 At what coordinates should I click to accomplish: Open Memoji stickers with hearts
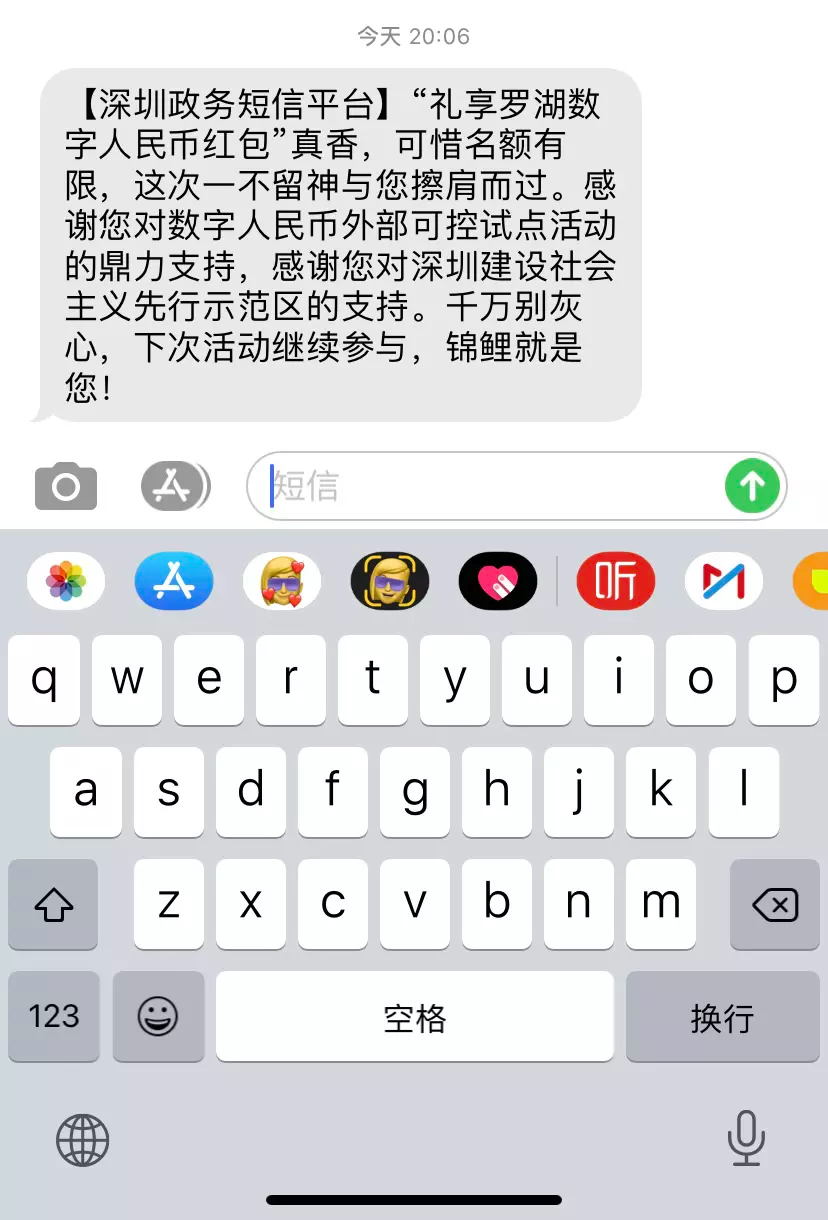(282, 581)
